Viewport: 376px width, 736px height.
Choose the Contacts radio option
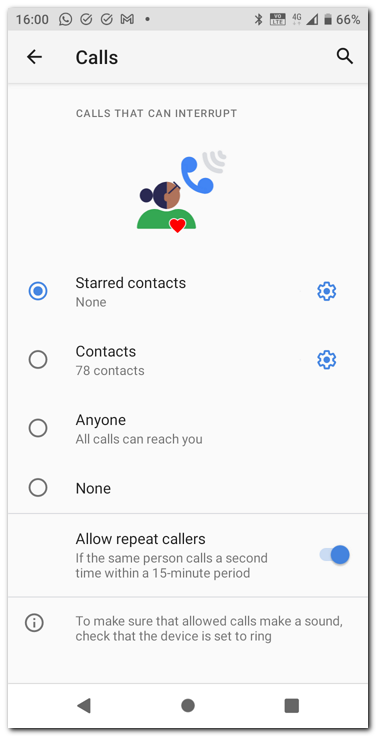pyautogui.click(x=38, y=360)
